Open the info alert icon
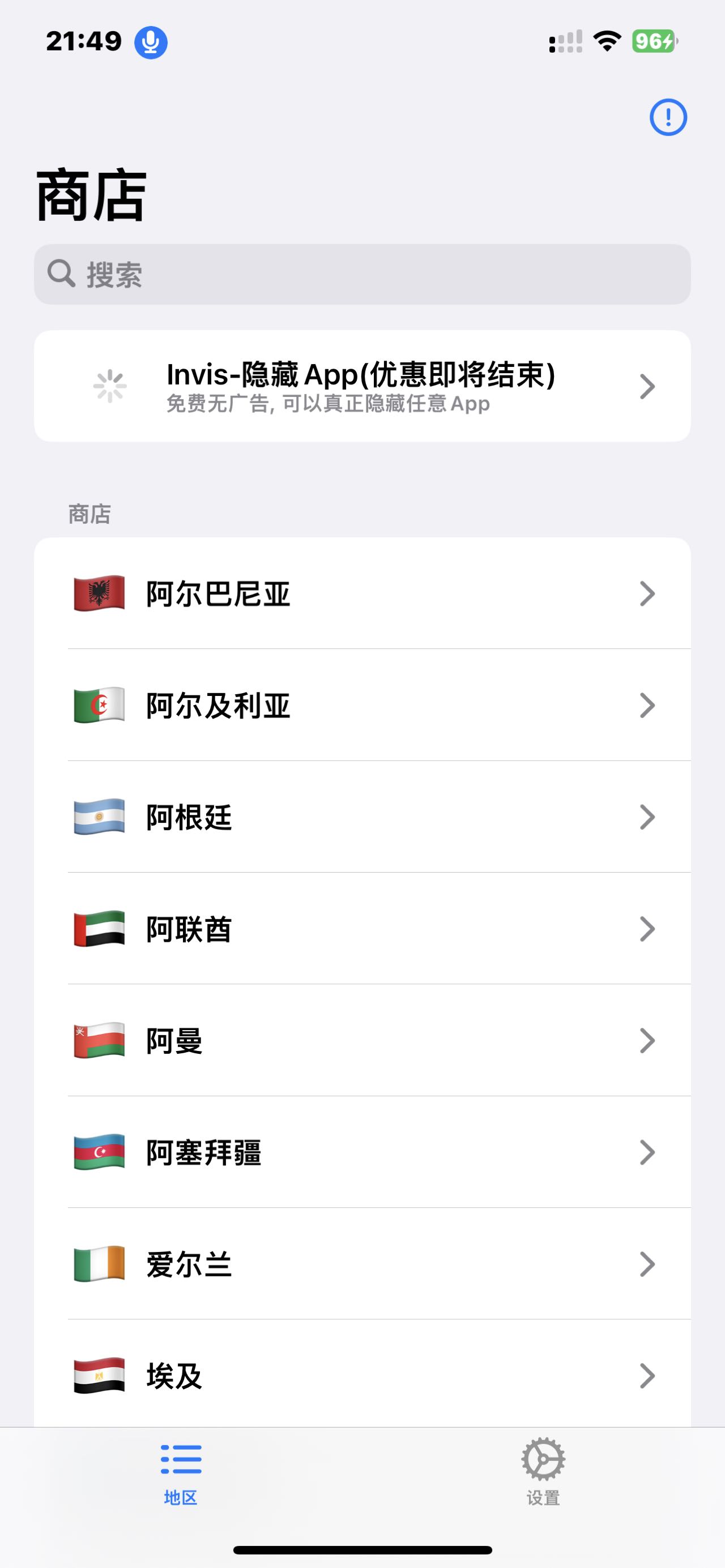This screenshot has width=725, height=1568. (668, 117)
